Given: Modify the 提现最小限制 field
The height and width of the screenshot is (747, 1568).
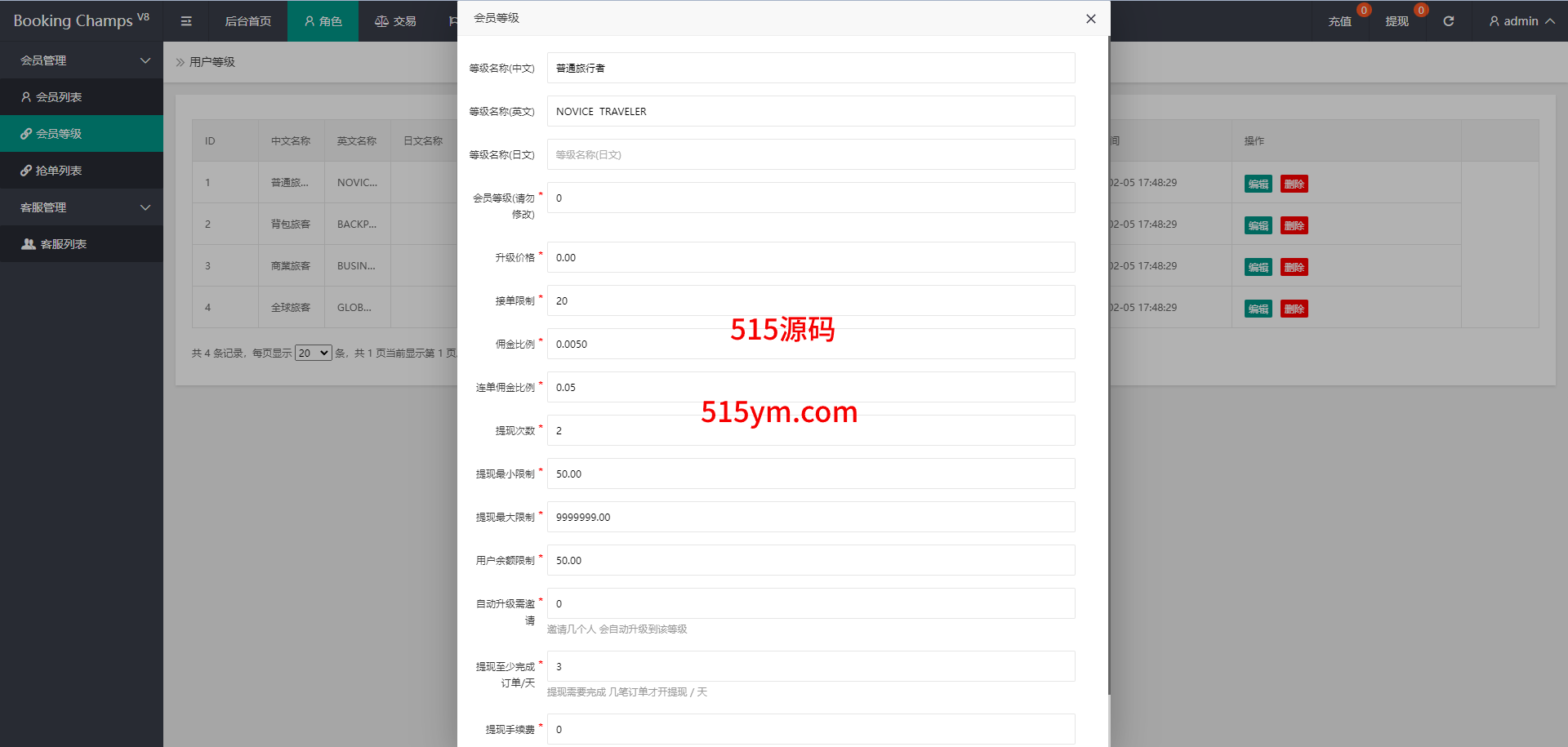Looking at the screenshot, I should [x=810, y=474].
